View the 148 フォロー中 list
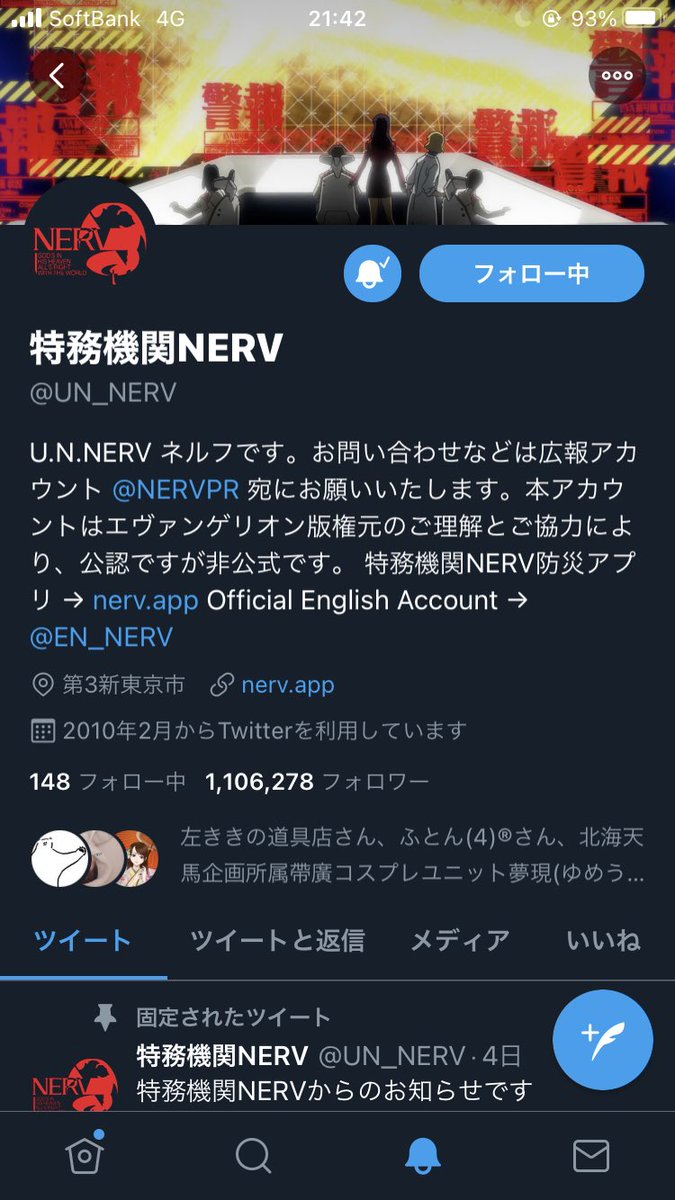Screen dimensions: 675x1200 [x=108, y=781]
